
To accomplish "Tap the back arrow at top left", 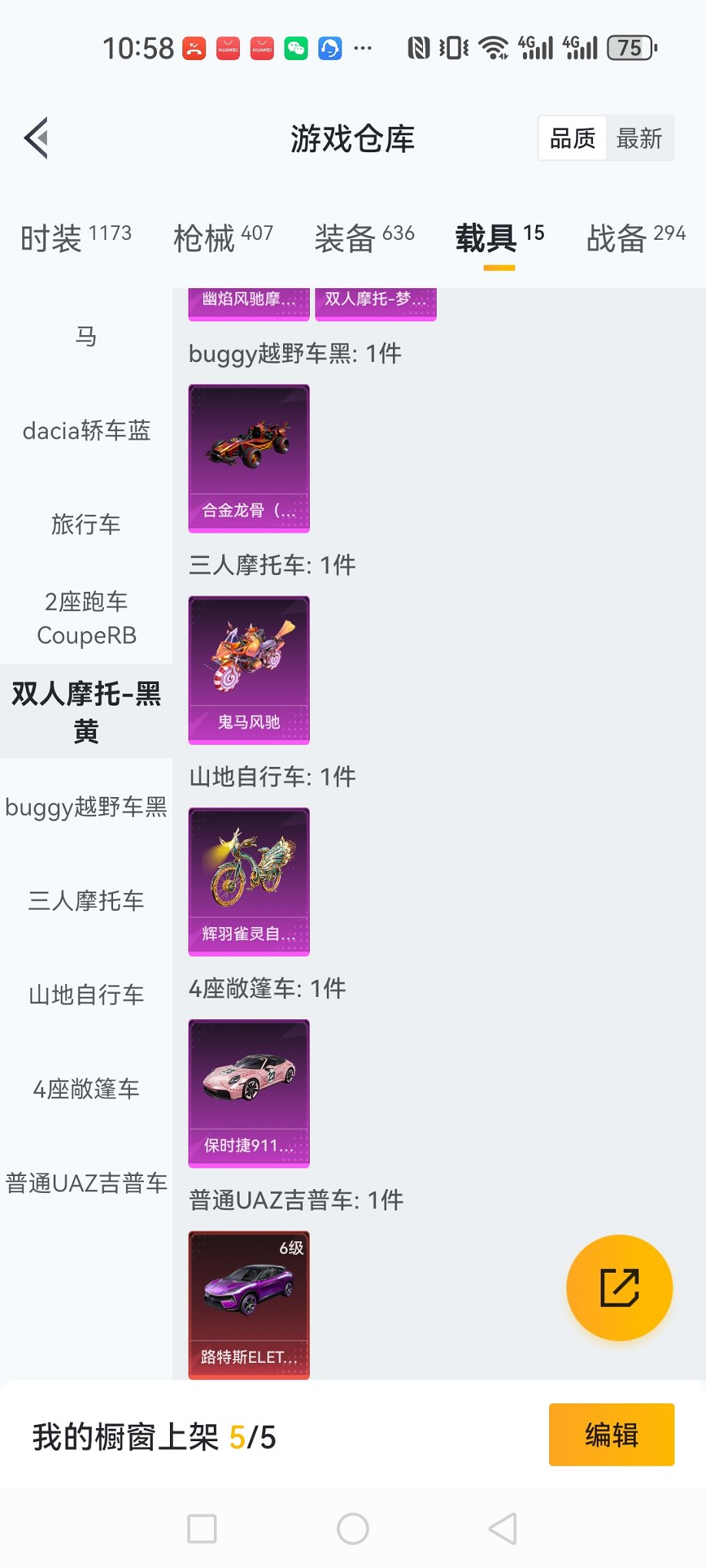I will pos(35,138).
